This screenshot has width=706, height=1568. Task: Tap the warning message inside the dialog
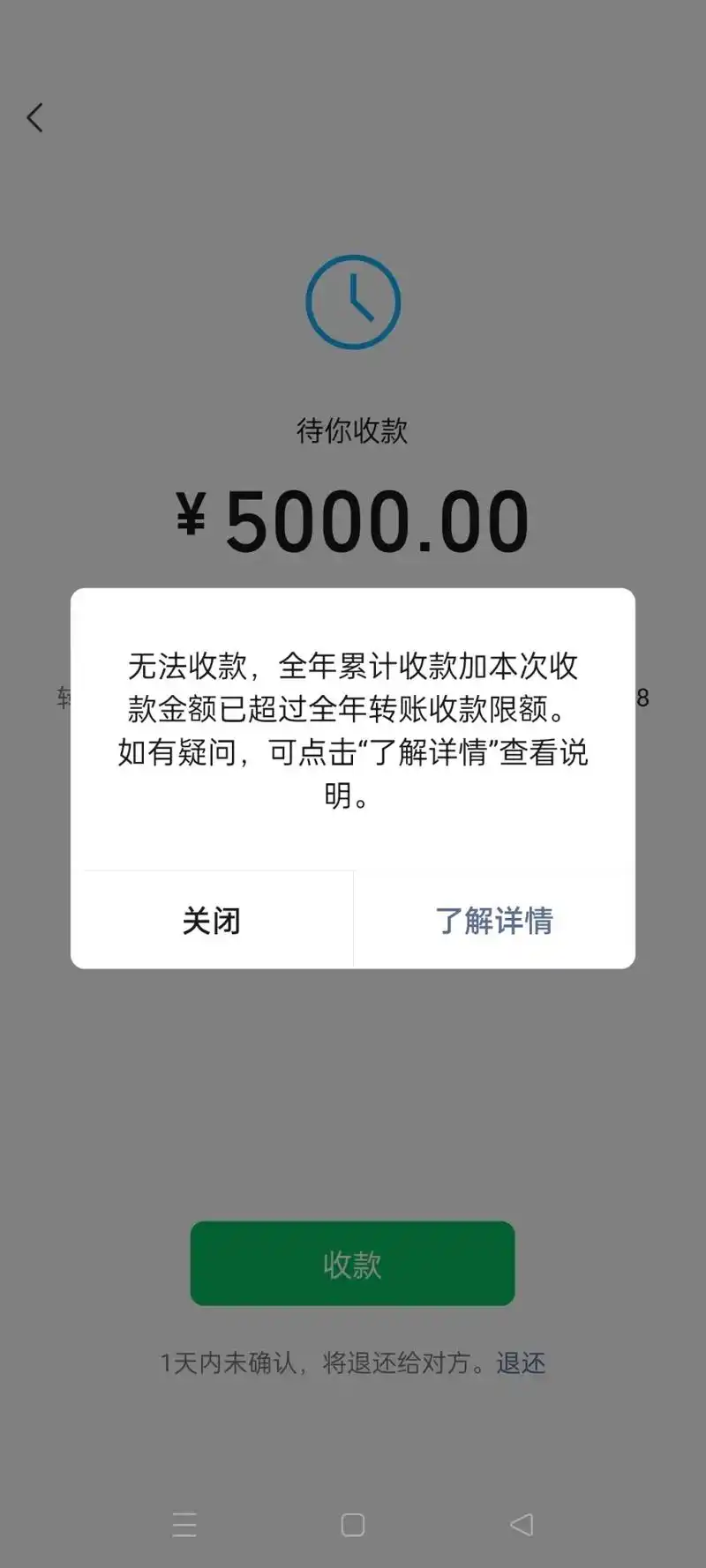[x=351, y=731]
